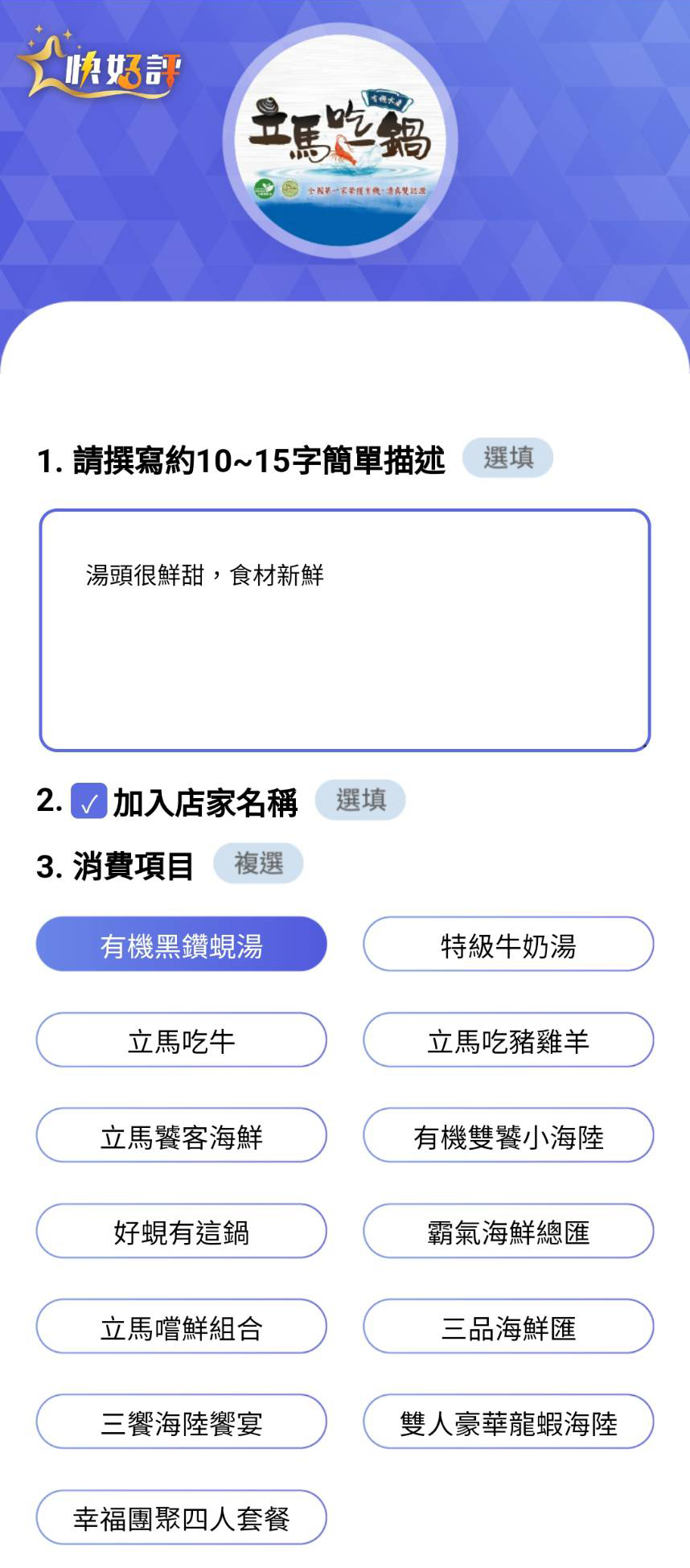Screen dimensions: 690x1568
Task: Pick the 立馬吃豬雞羊 chip
Action: tap(508, 1040)
